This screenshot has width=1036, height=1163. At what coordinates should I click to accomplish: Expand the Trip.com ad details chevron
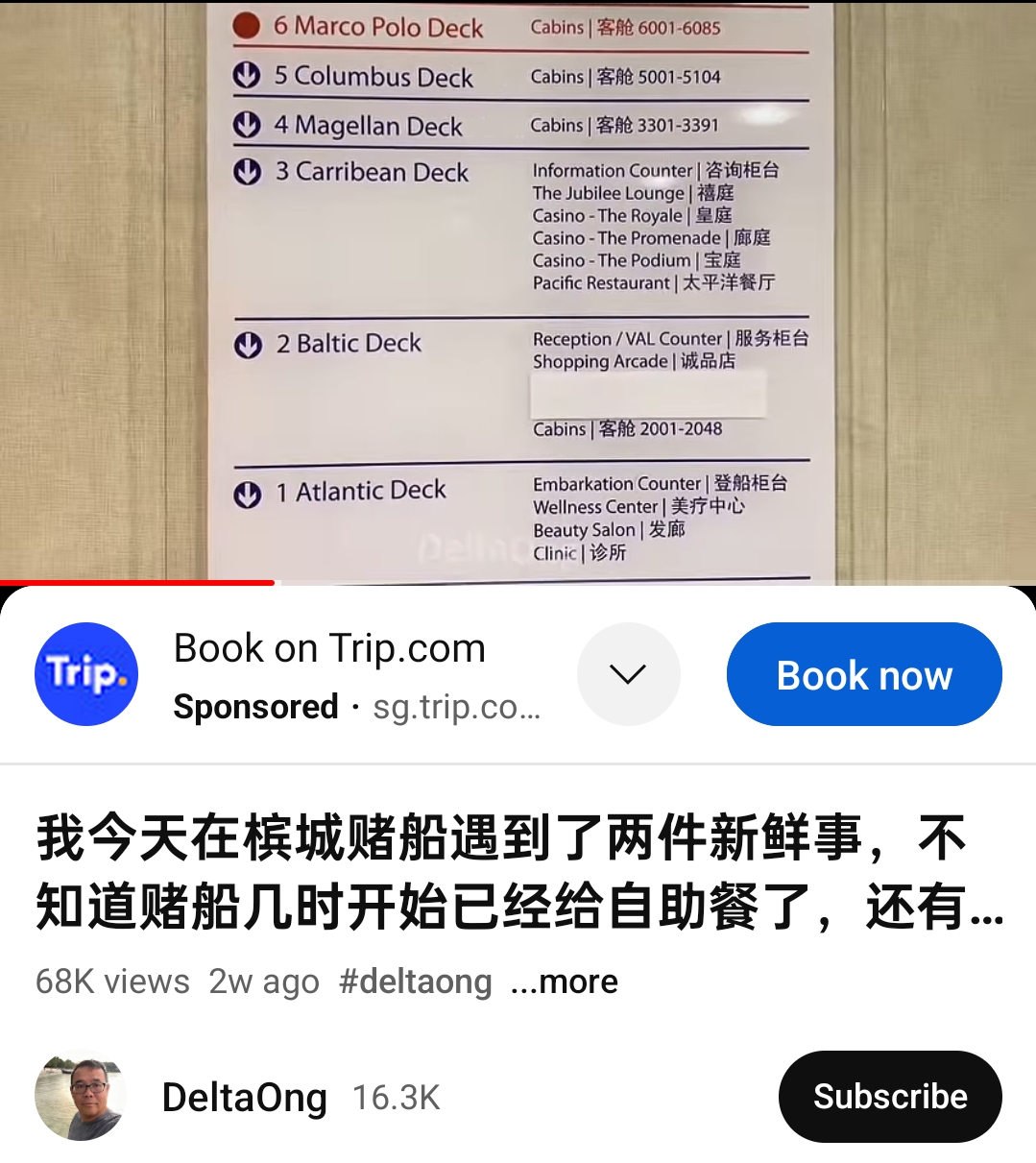(628, 674)
